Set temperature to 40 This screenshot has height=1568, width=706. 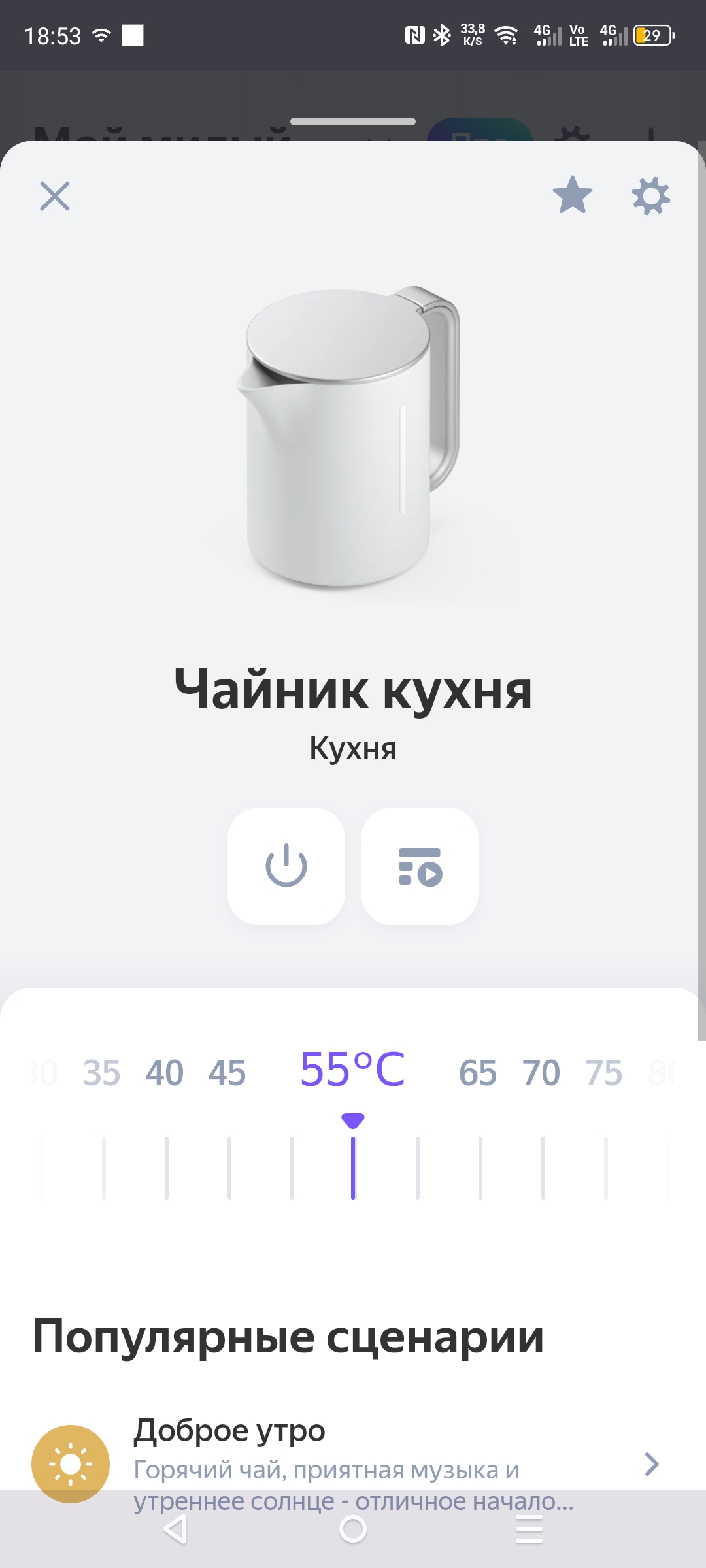pos(165,1073)
